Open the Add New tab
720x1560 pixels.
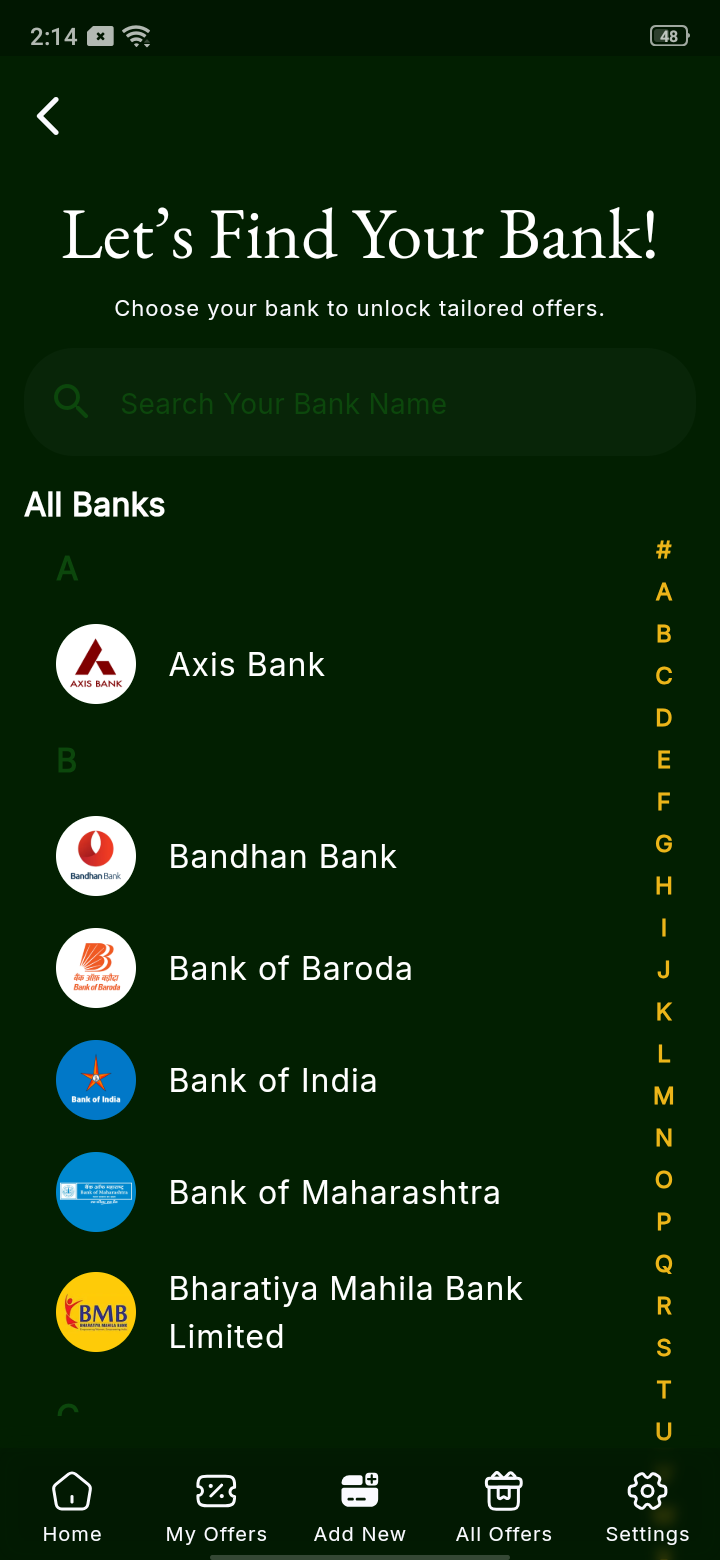[x=360, y=1507]
